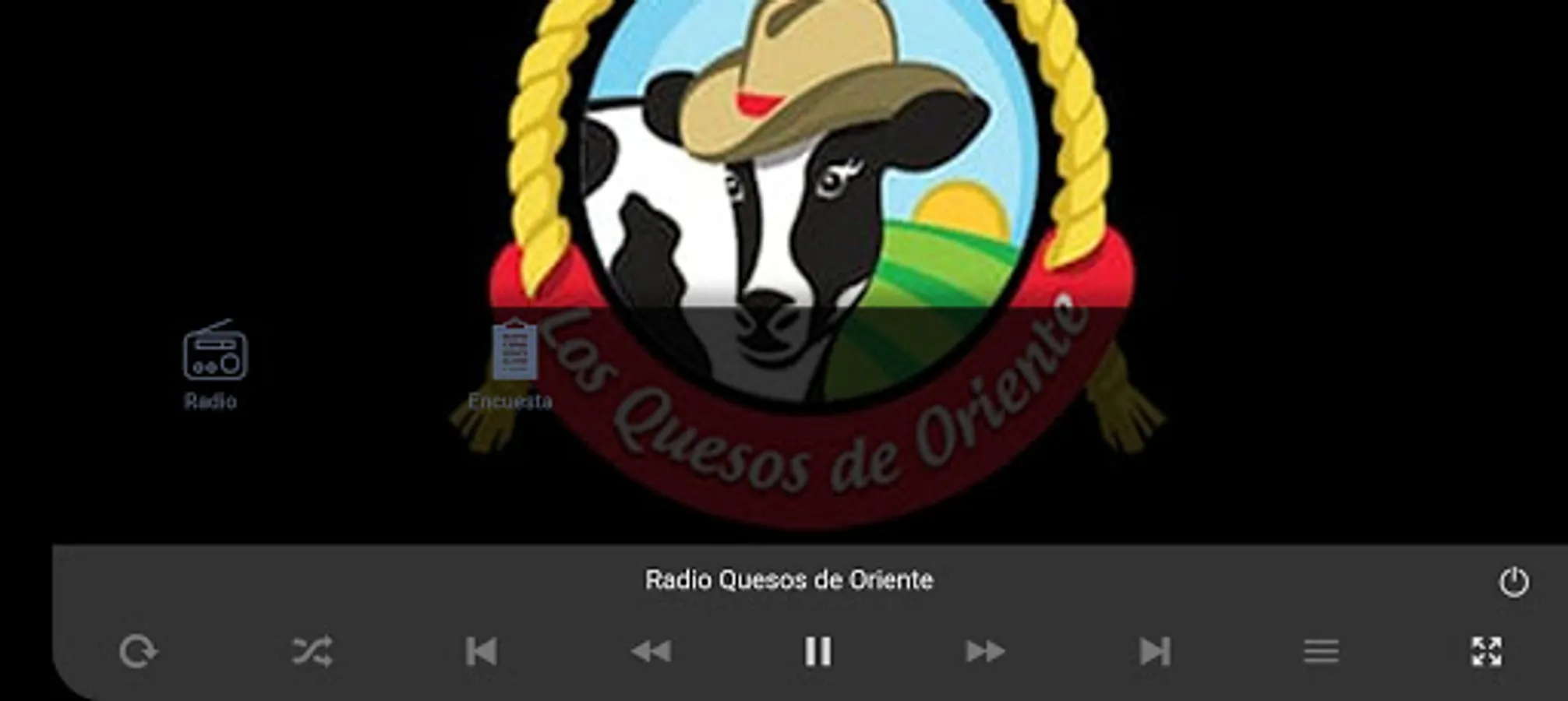Open the playlist menu icon
This screenshot has width=1568, height=701.
pyautogui.click(x=1321, y=651)
